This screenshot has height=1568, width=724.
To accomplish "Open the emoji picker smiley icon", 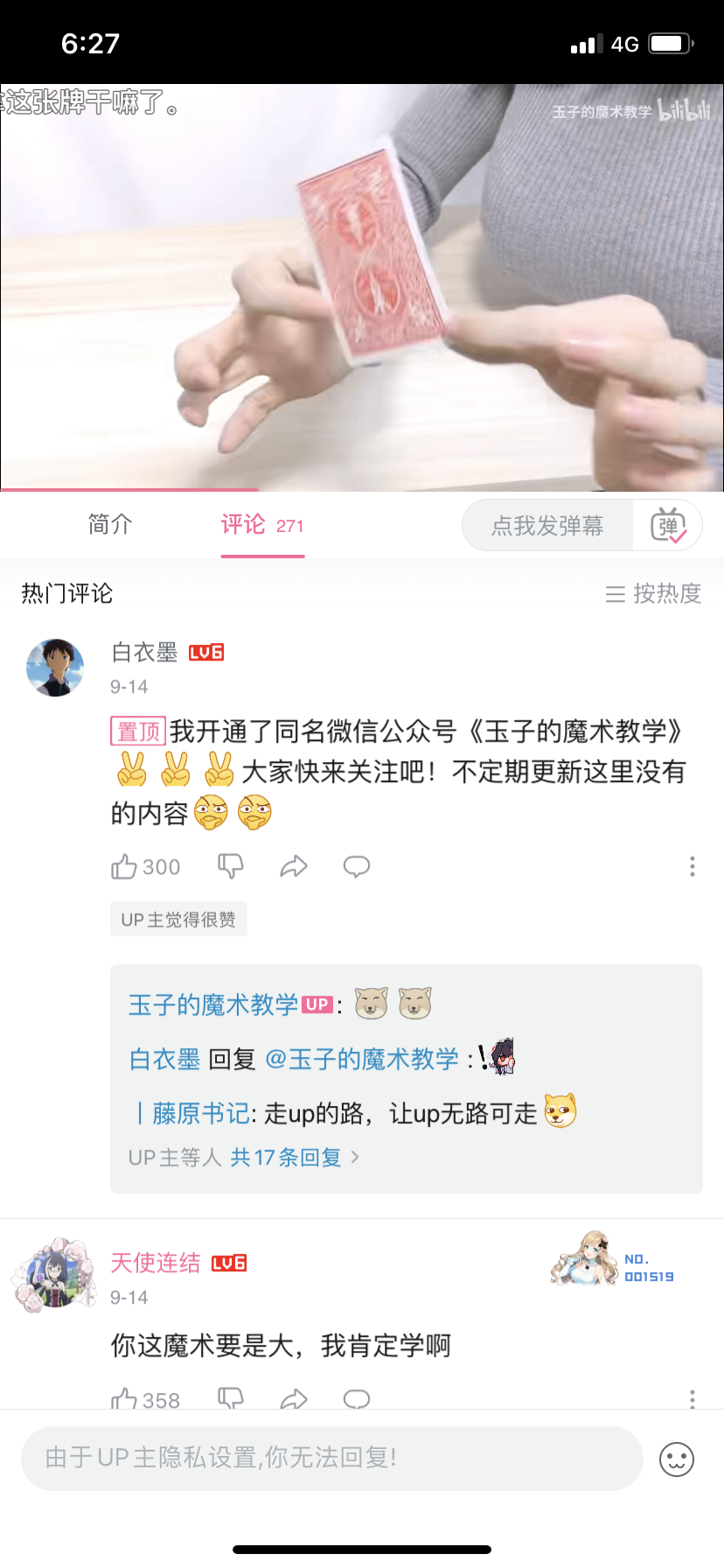I will click(677, 1459).
